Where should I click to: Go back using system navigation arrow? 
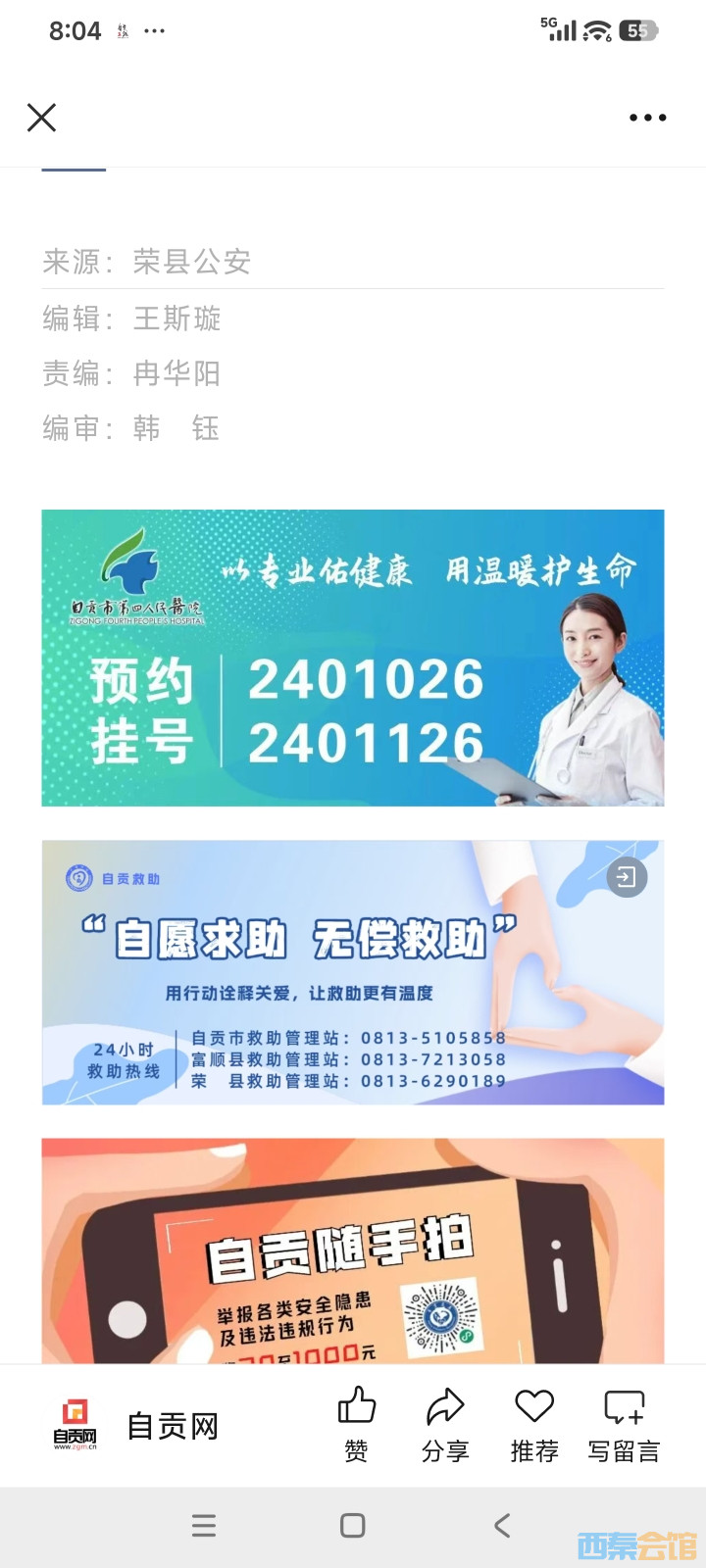click(502, 1525)
